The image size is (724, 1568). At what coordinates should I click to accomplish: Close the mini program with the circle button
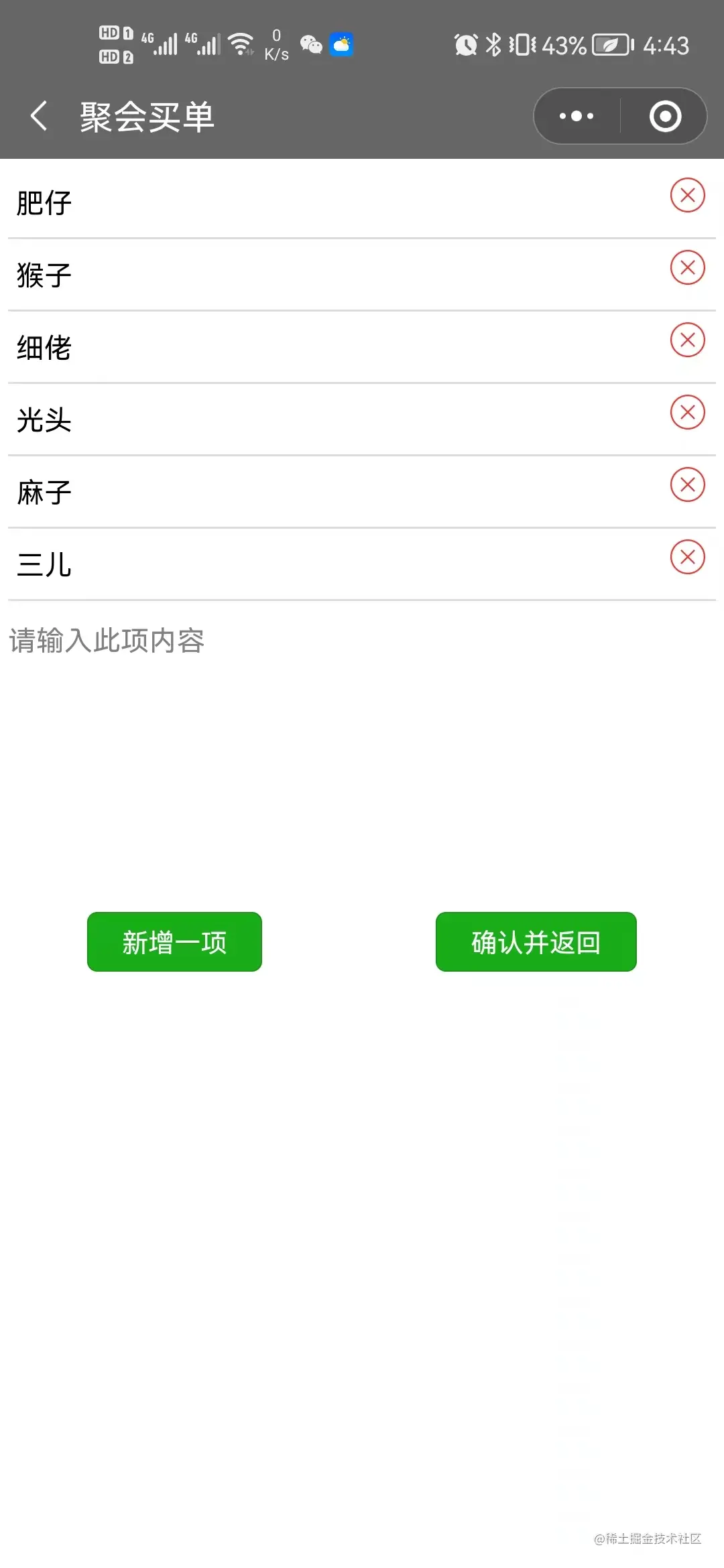(x=665, y=117)
